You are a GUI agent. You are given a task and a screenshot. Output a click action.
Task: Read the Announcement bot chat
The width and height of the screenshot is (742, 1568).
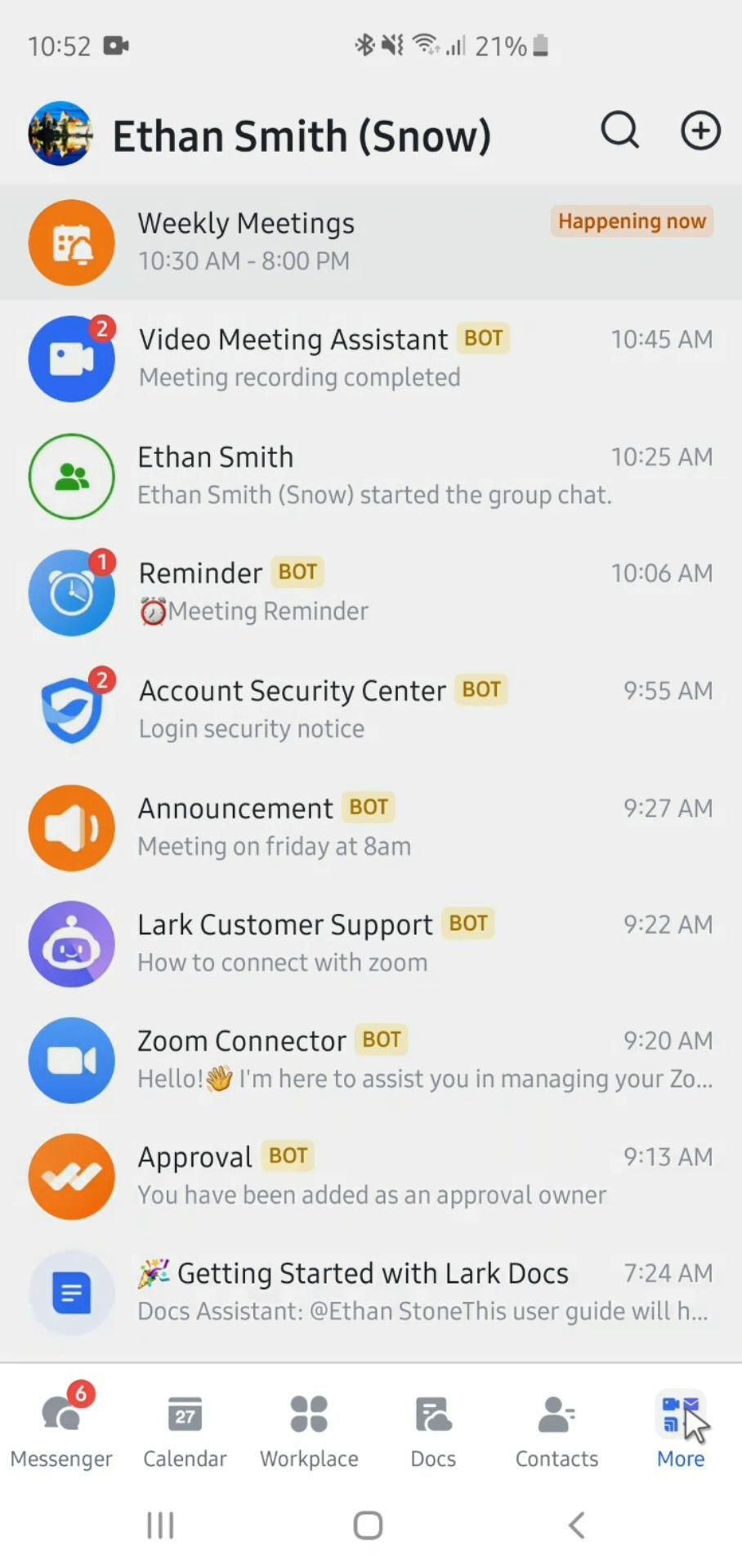pos(371,826)
